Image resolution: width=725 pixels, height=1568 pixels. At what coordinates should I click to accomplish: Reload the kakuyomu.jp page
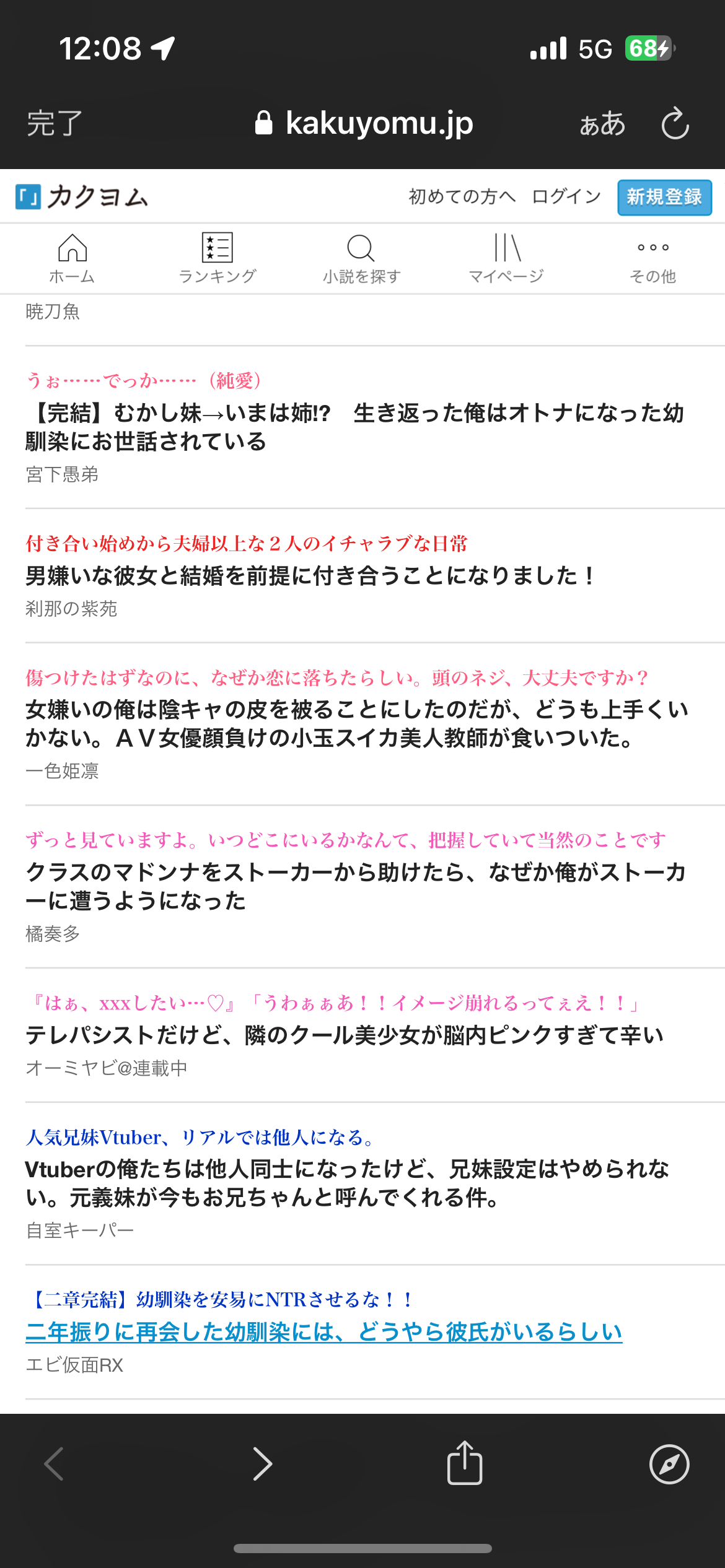pos(675,124)
